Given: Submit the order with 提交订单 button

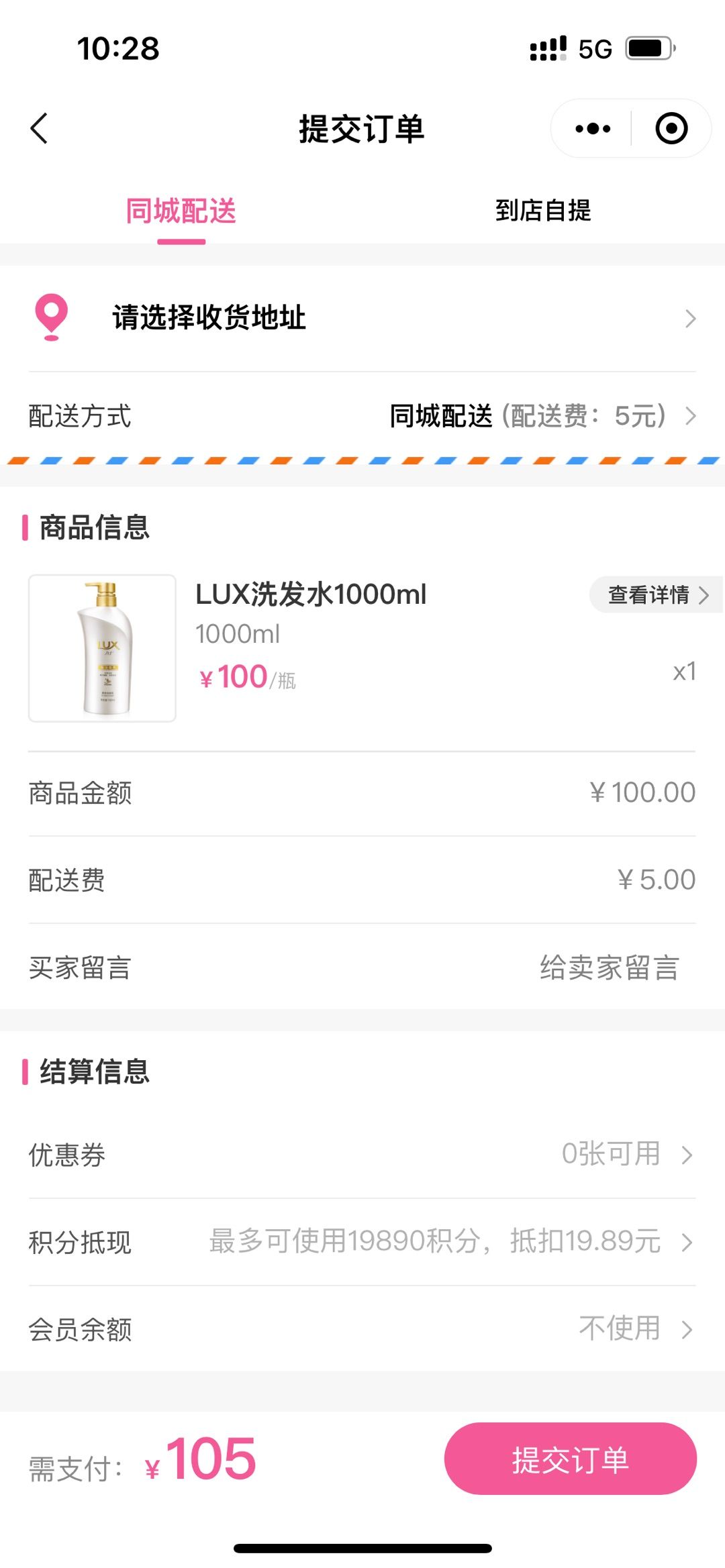Looking at the screenshot, I should (570, 1459).
